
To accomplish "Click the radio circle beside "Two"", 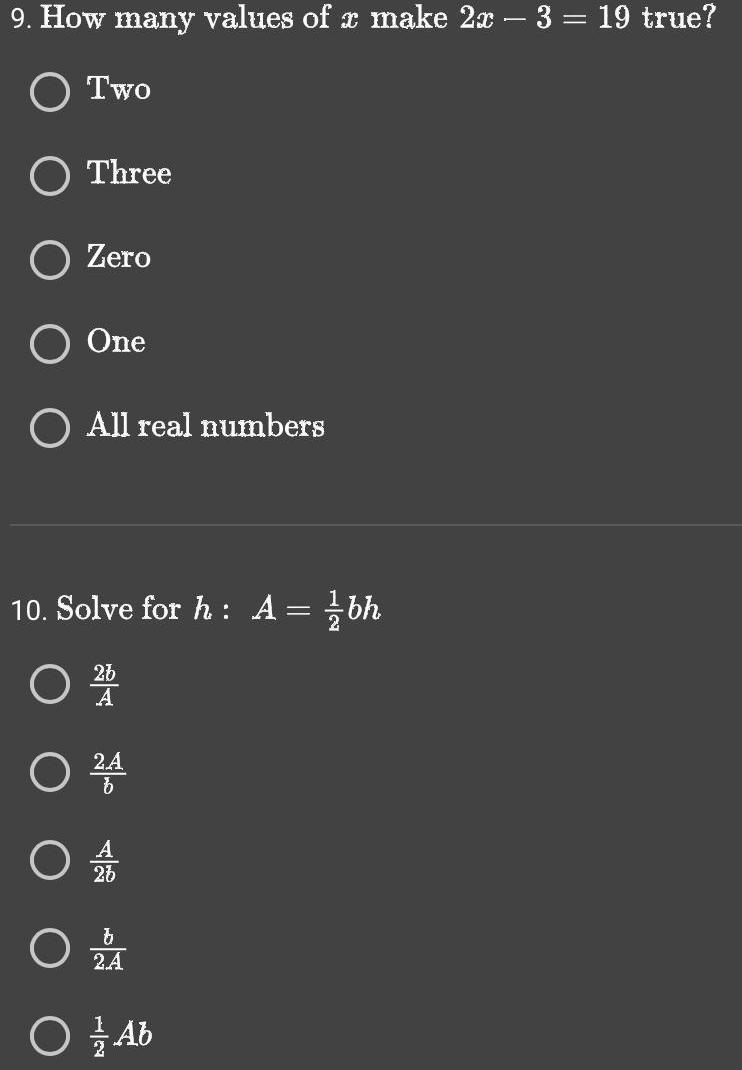I will coord(48,92).
